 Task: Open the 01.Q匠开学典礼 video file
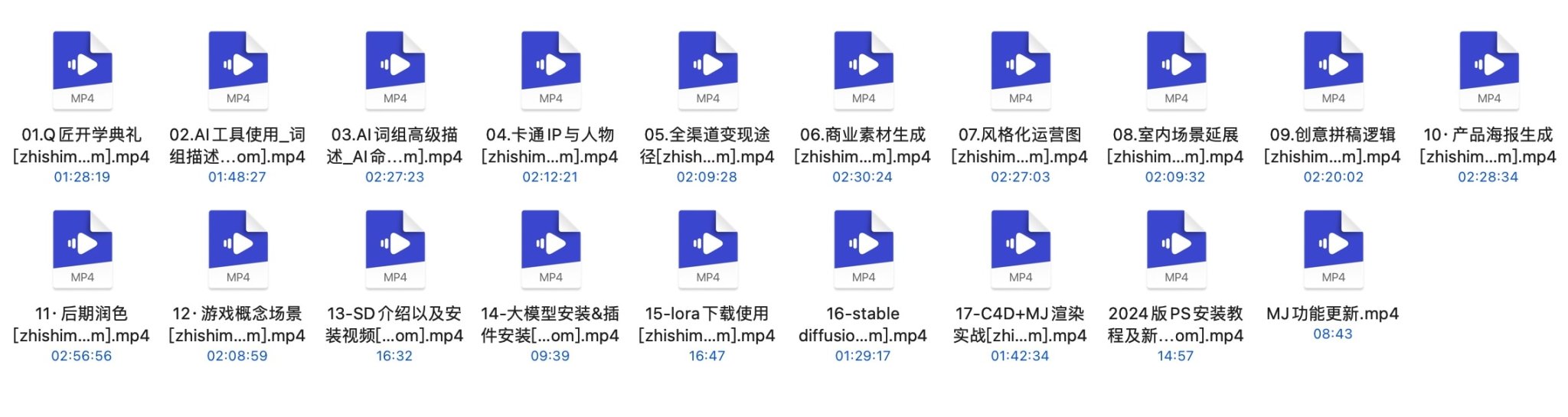click(x=82, y=70)
